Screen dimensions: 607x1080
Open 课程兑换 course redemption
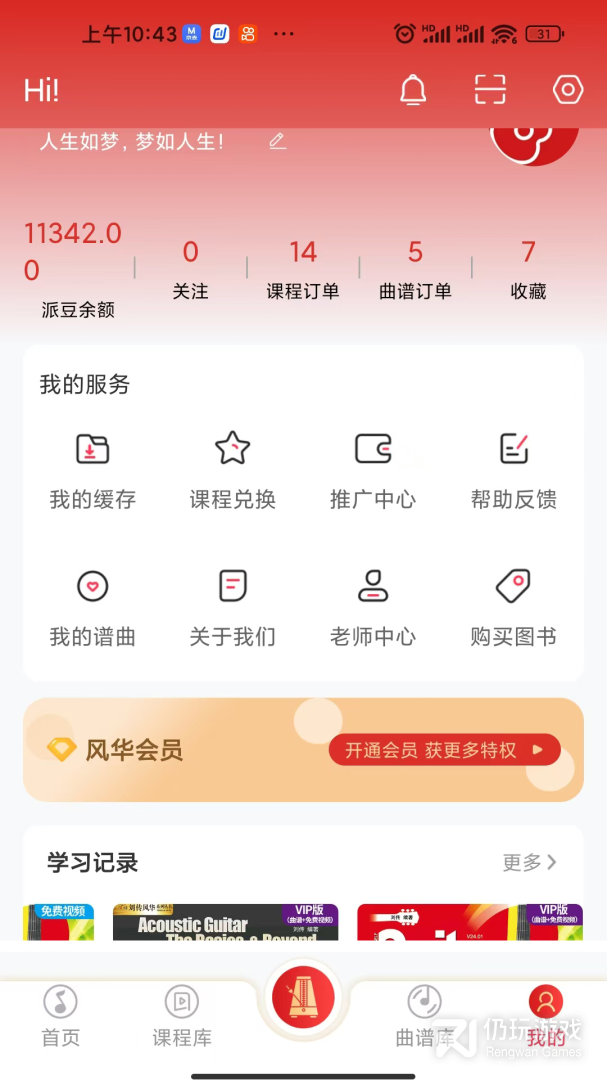tap(232, 470)
